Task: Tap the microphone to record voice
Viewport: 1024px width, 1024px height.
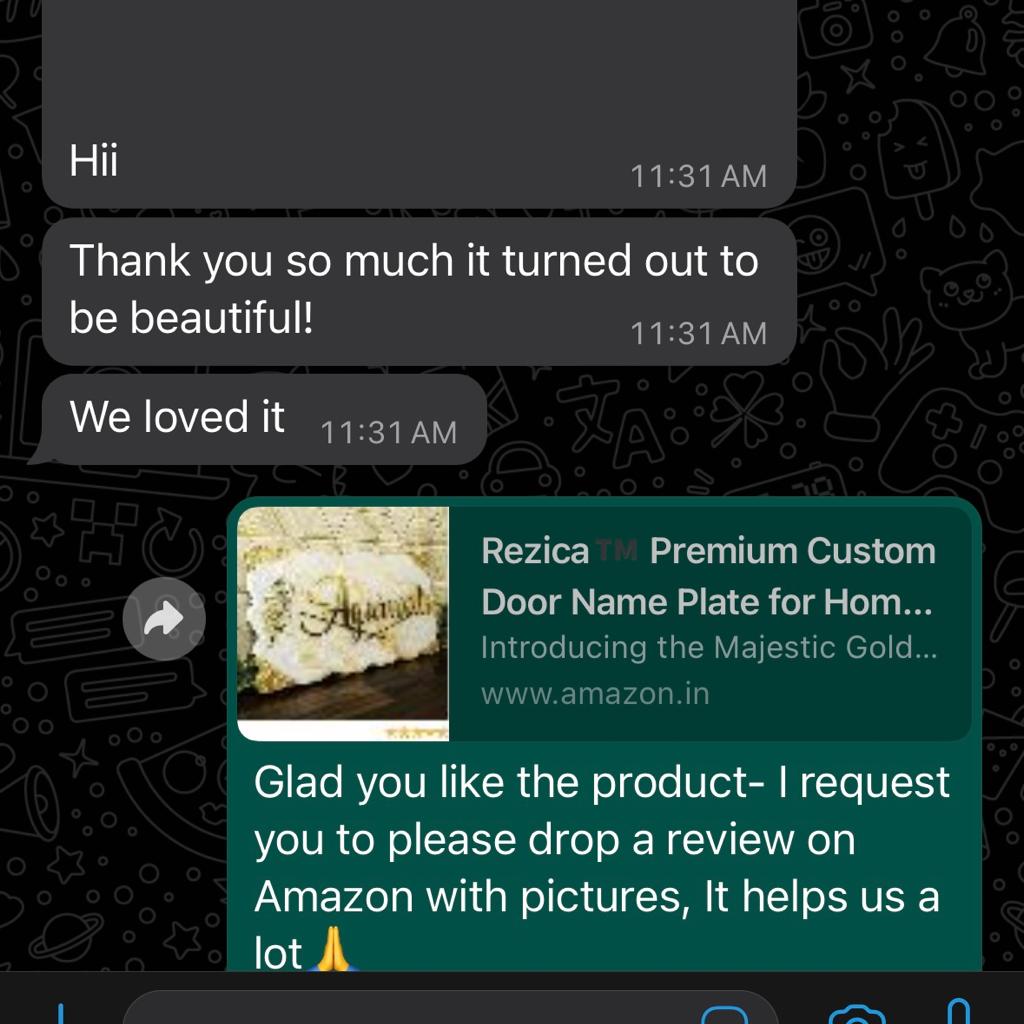Action: [958, 1012]
